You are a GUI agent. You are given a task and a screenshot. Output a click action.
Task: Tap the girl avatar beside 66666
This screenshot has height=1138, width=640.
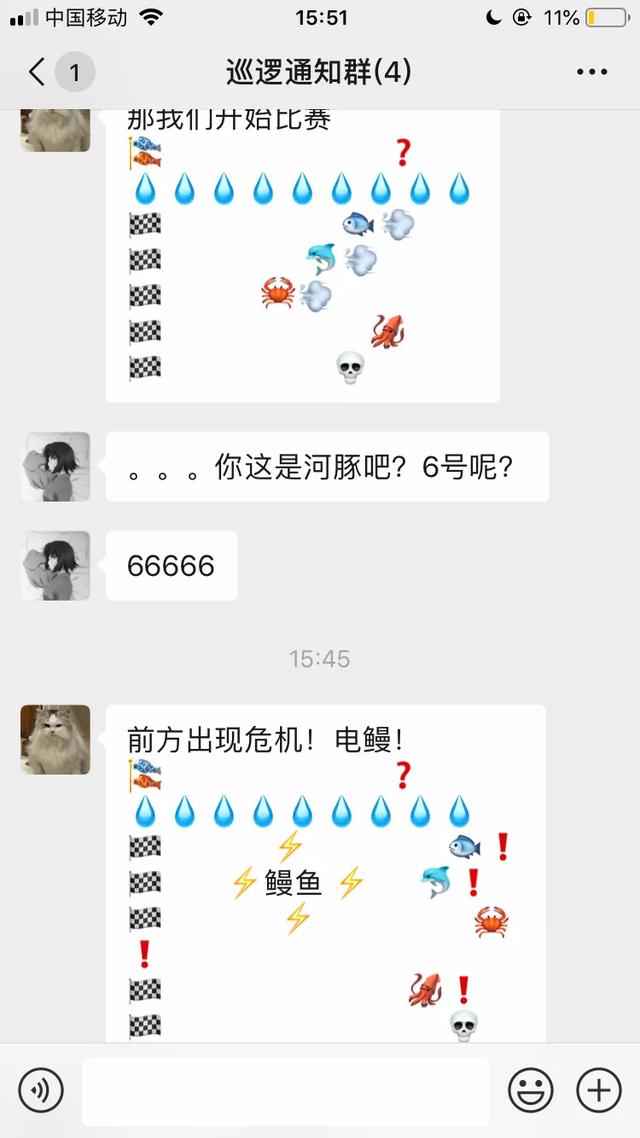click(x=55, y=565)
